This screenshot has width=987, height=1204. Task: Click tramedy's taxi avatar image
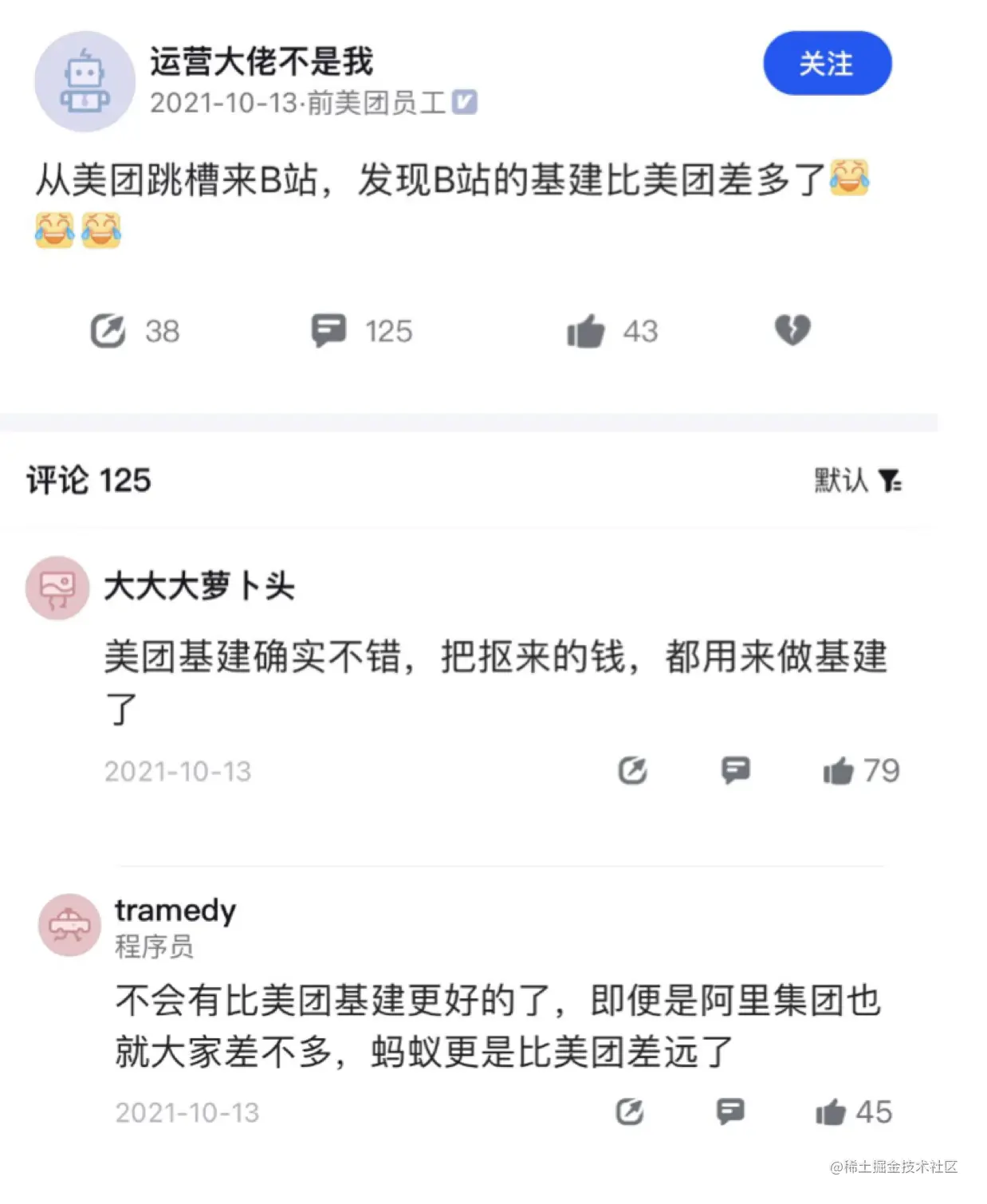point(69,927)
